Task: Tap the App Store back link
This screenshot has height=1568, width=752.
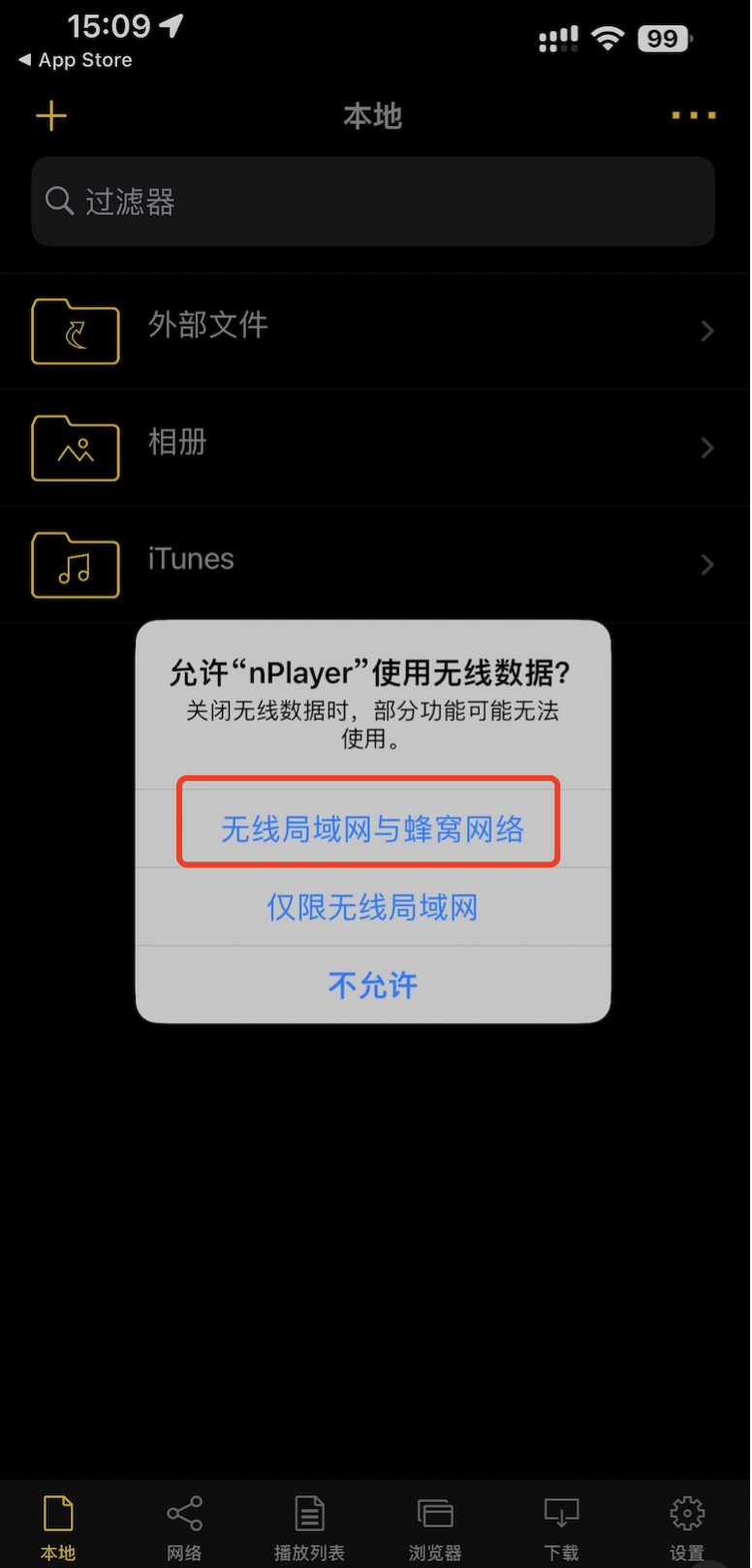Action: pyautogui.click(x=74, y=60)
